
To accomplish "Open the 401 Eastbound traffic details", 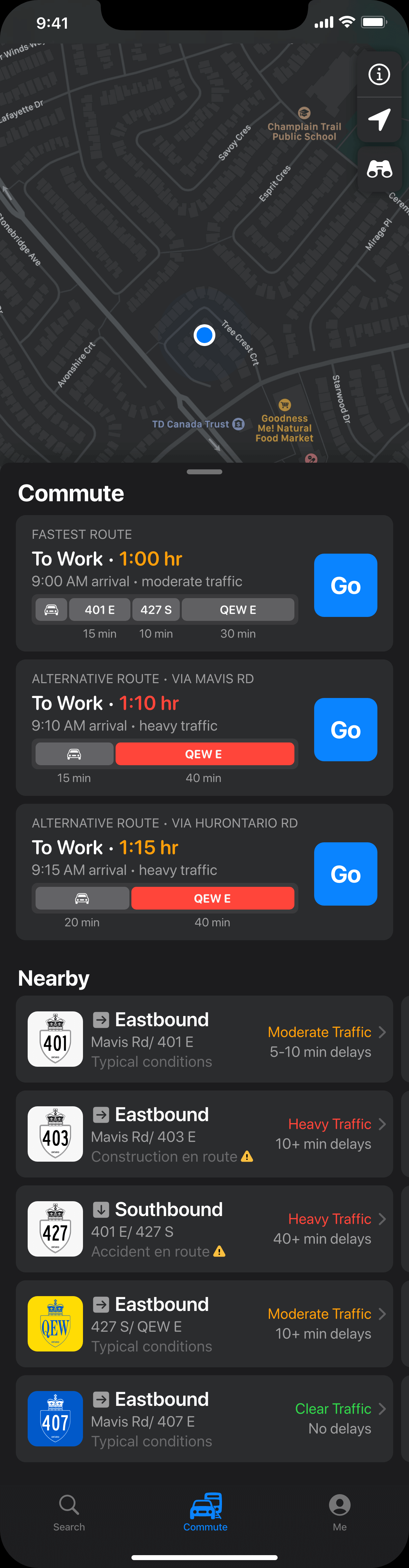I will tap(204, 1039).
